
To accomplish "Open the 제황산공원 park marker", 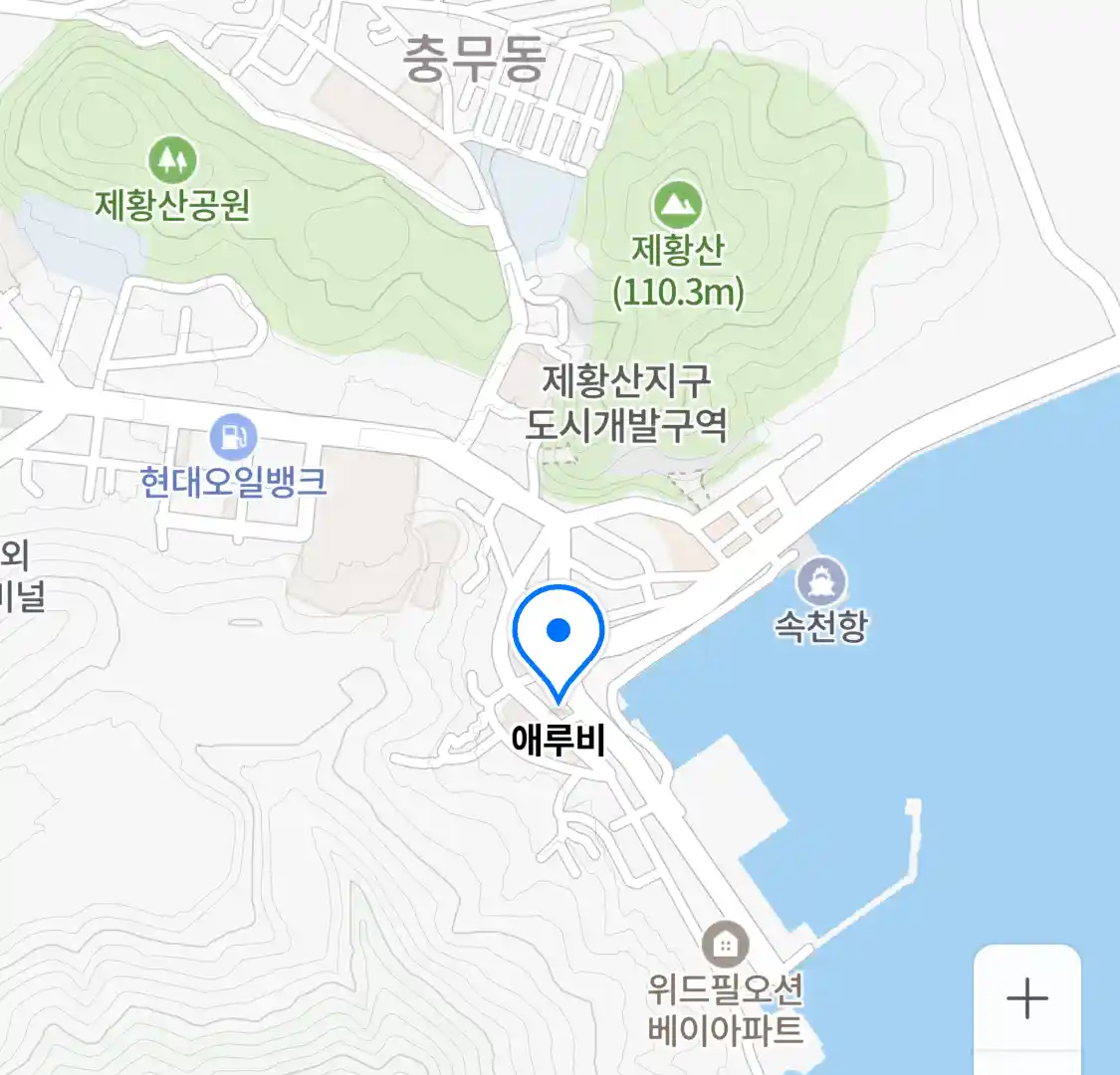I will point(172,159).
